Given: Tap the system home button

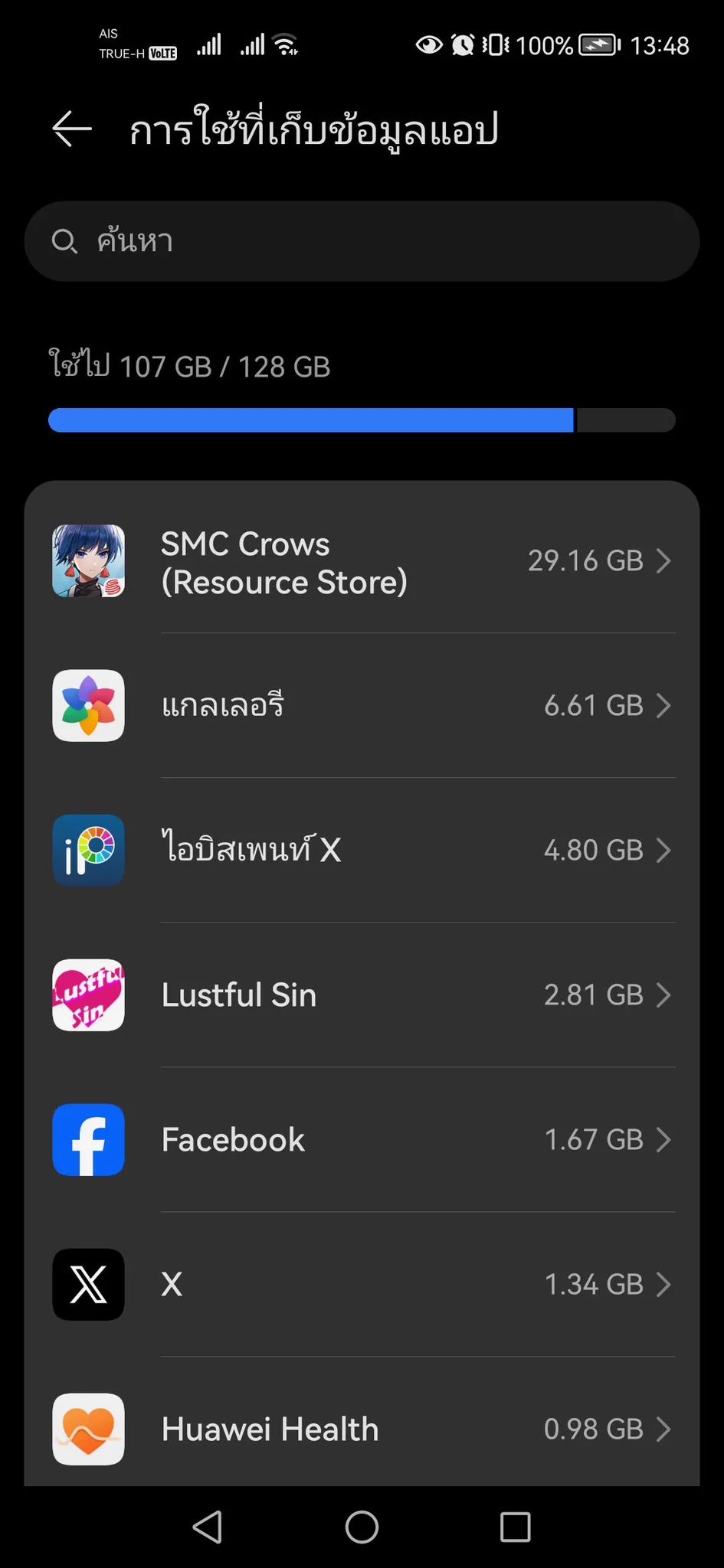Looking at the screenshot, I should tap(362, 1527).
